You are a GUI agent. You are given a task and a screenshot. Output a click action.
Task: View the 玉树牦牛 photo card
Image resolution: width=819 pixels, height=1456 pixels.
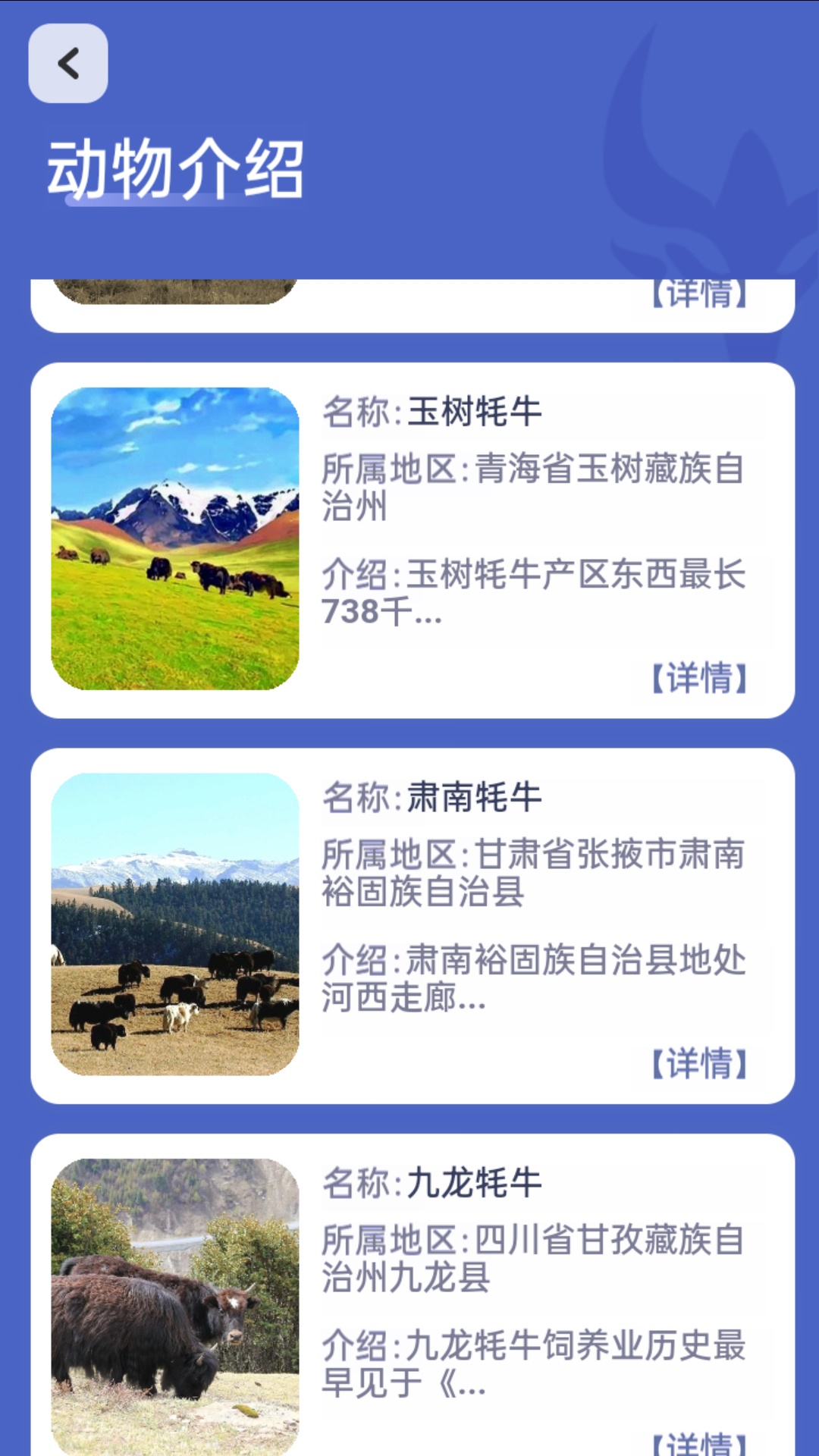pyautogui.click(x=175, y=538)
